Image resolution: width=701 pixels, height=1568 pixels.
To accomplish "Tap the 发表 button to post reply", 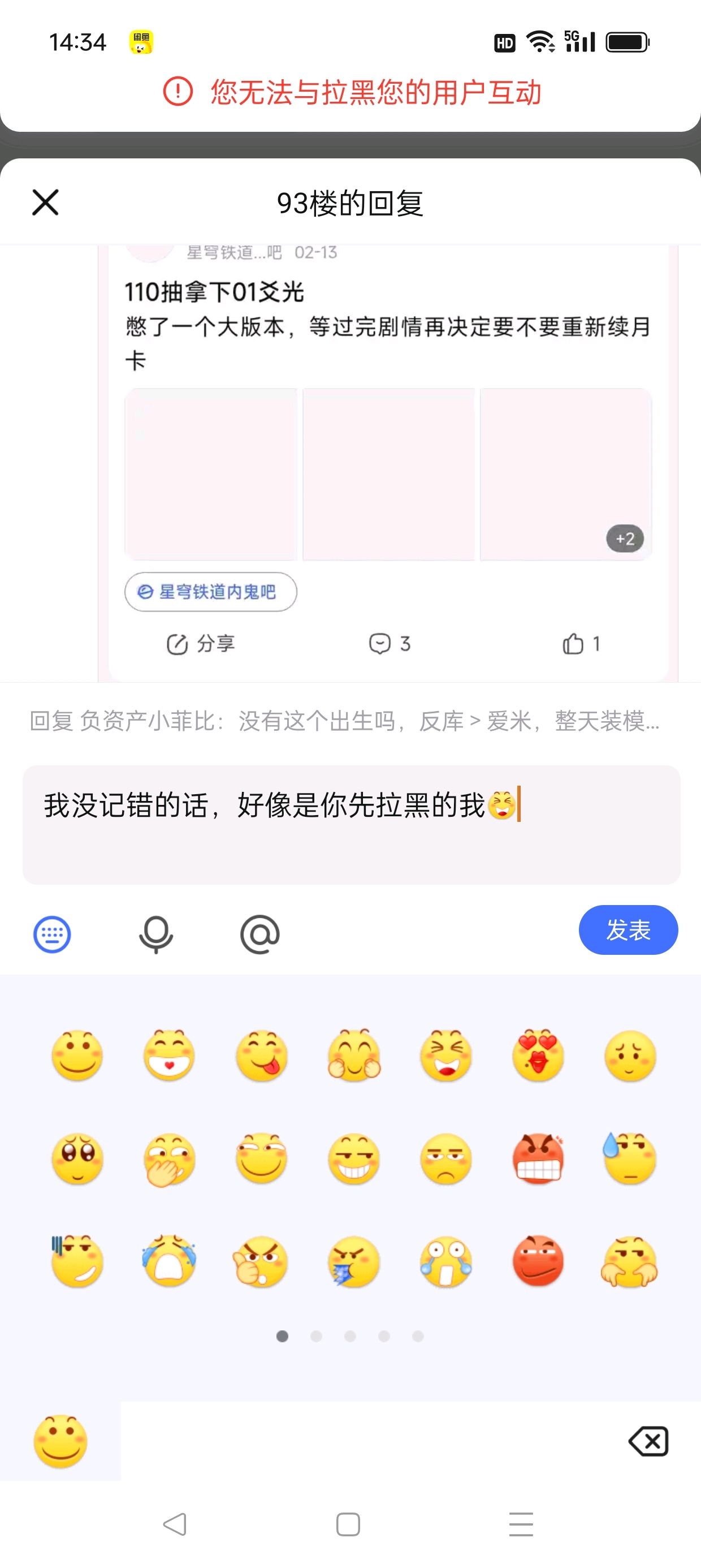I will point(628,929).
